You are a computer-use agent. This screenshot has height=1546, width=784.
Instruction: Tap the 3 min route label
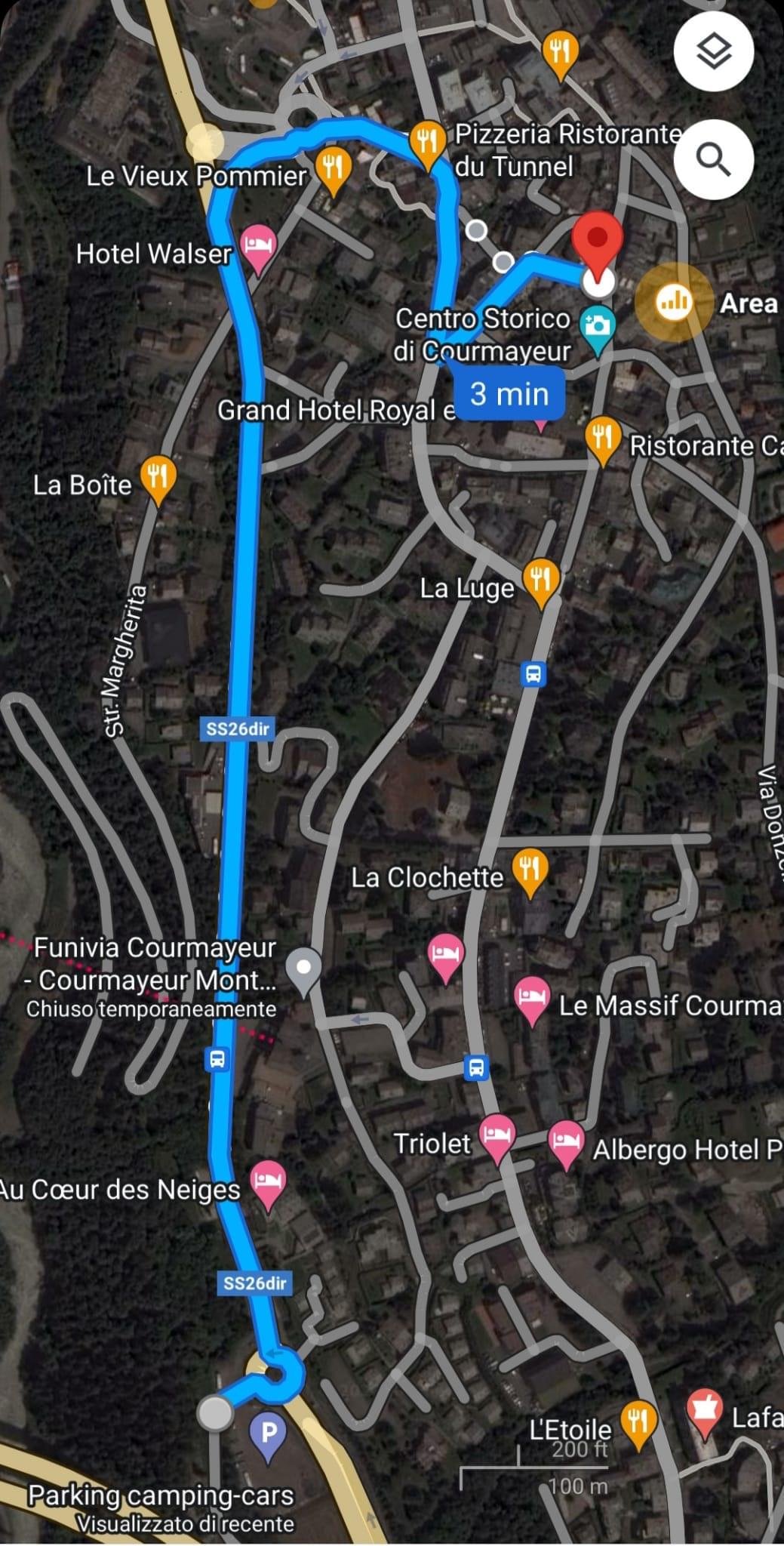coord(509,394)
